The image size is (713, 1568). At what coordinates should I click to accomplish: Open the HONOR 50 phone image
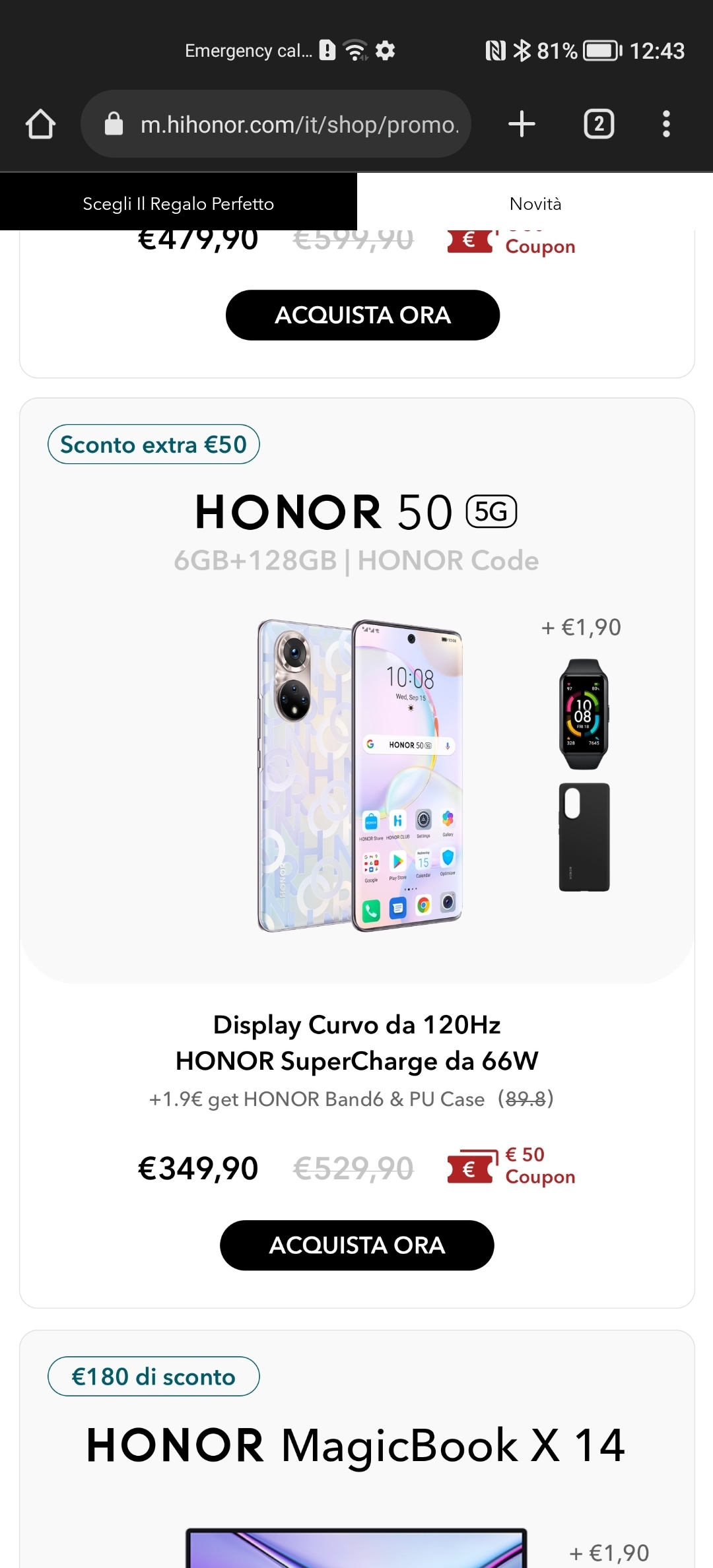tap(360, 775)
